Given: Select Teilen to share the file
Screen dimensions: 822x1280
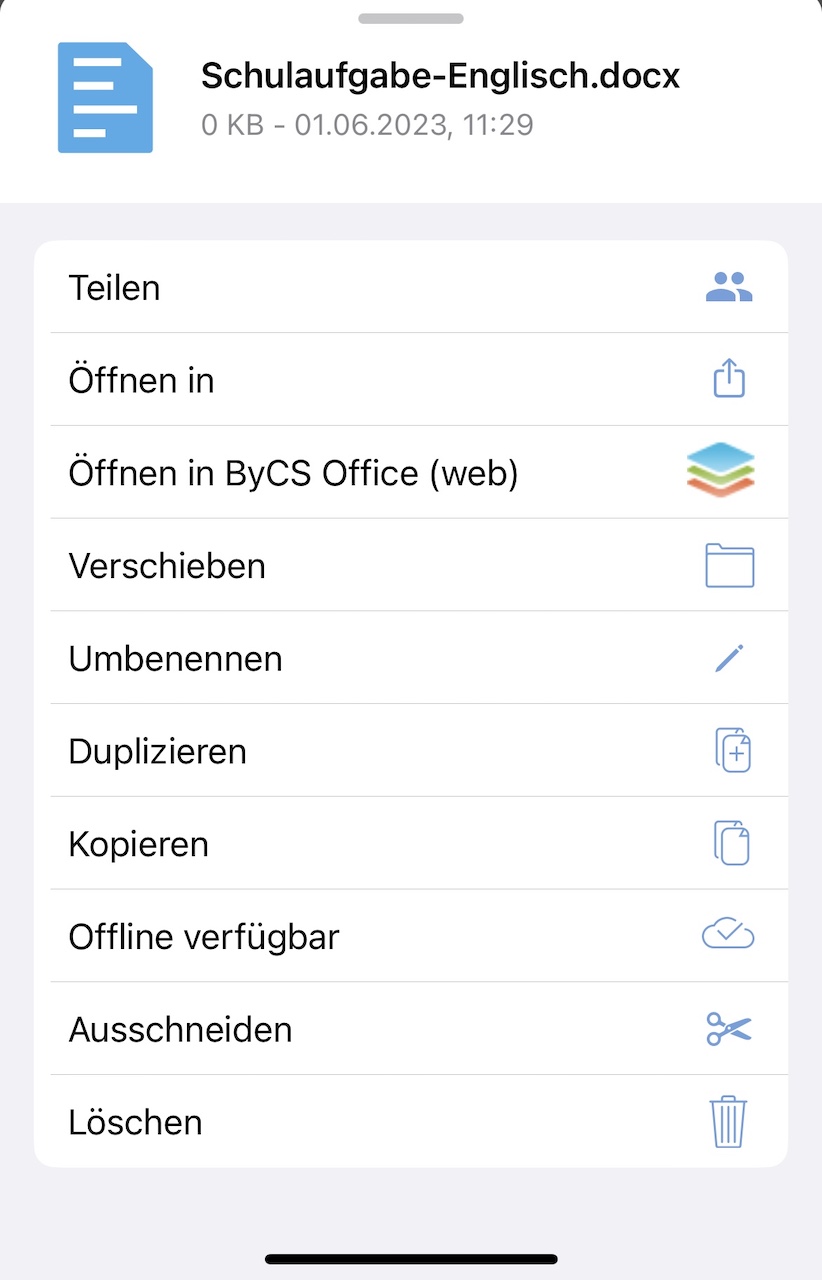Looking at the screenshot, I should point(410,288).
